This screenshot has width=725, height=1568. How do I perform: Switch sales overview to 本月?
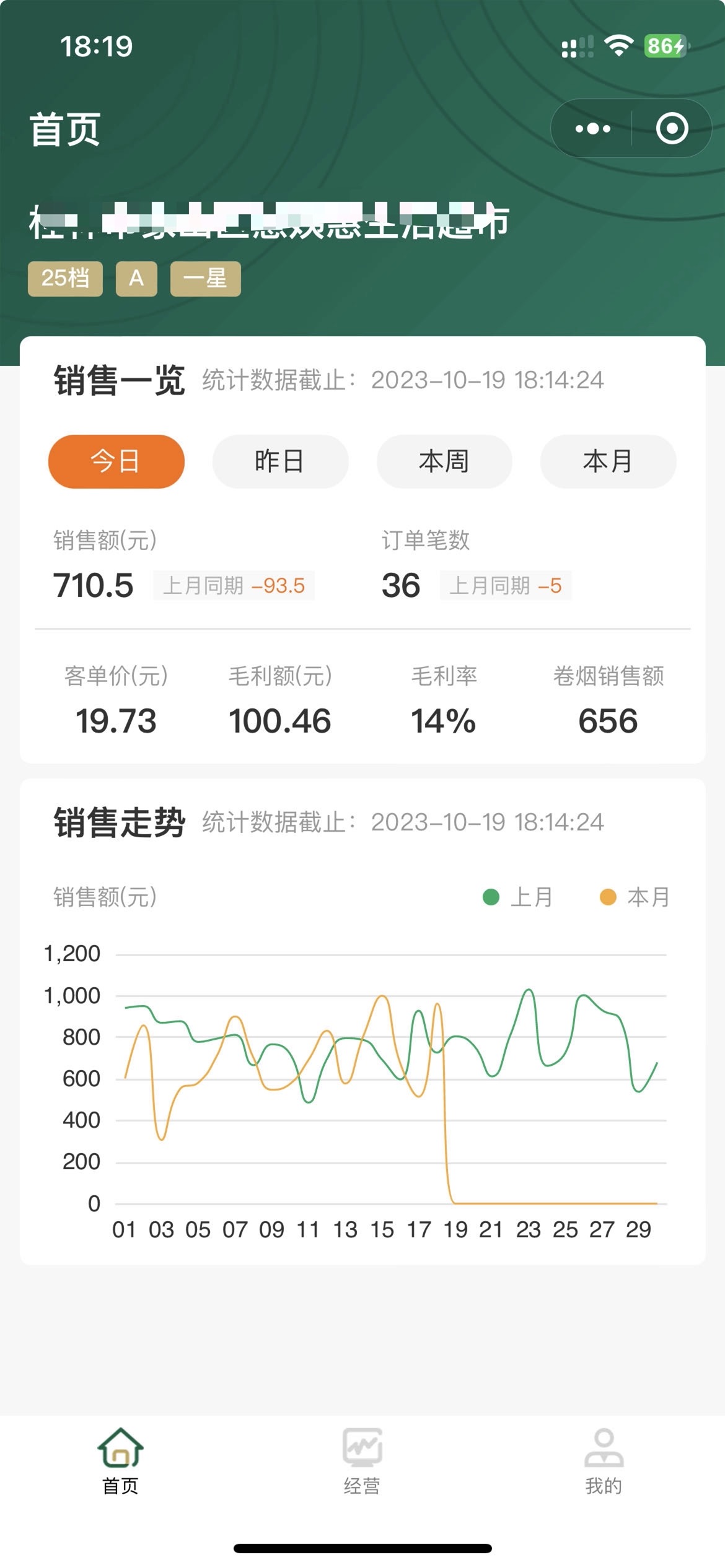[608, 461]
